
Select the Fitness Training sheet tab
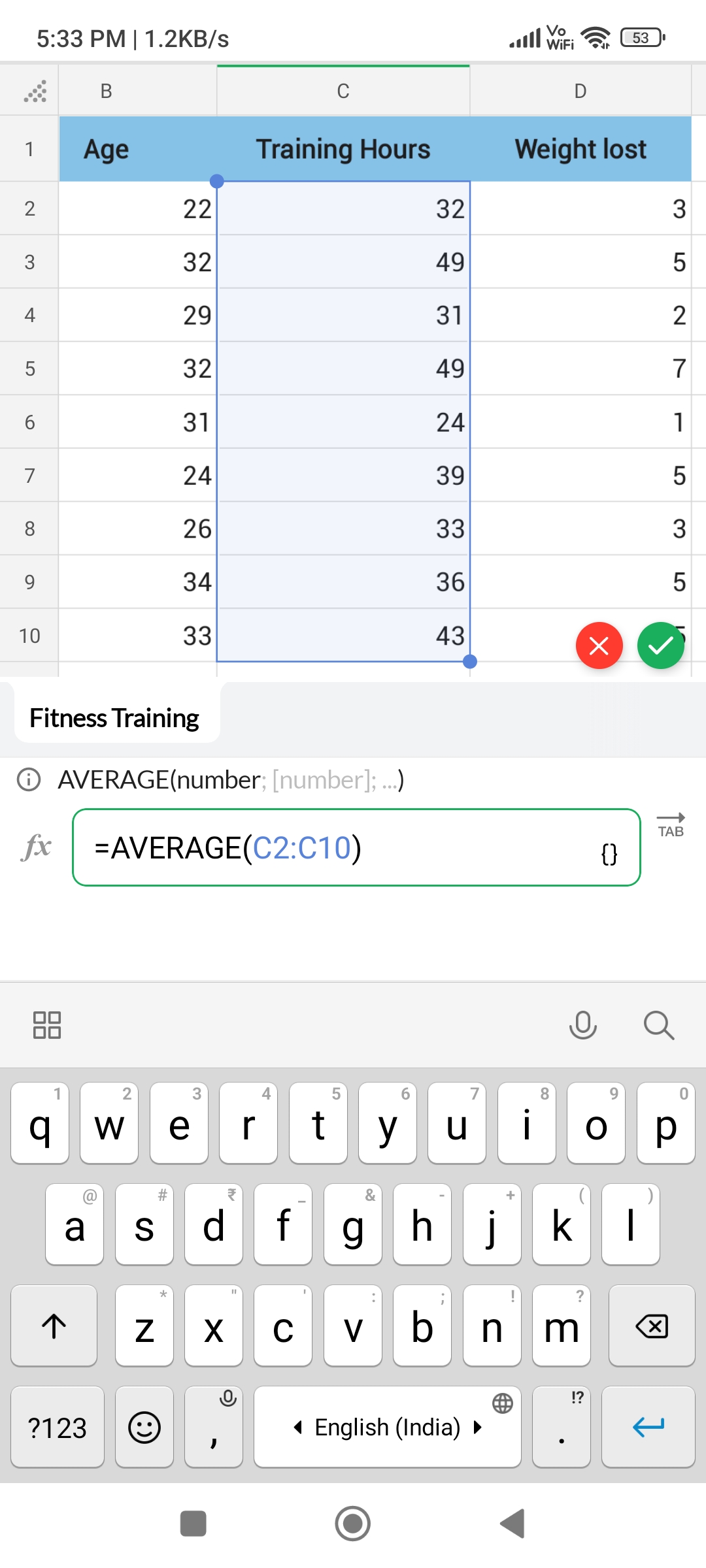click(x=115, y=718)
